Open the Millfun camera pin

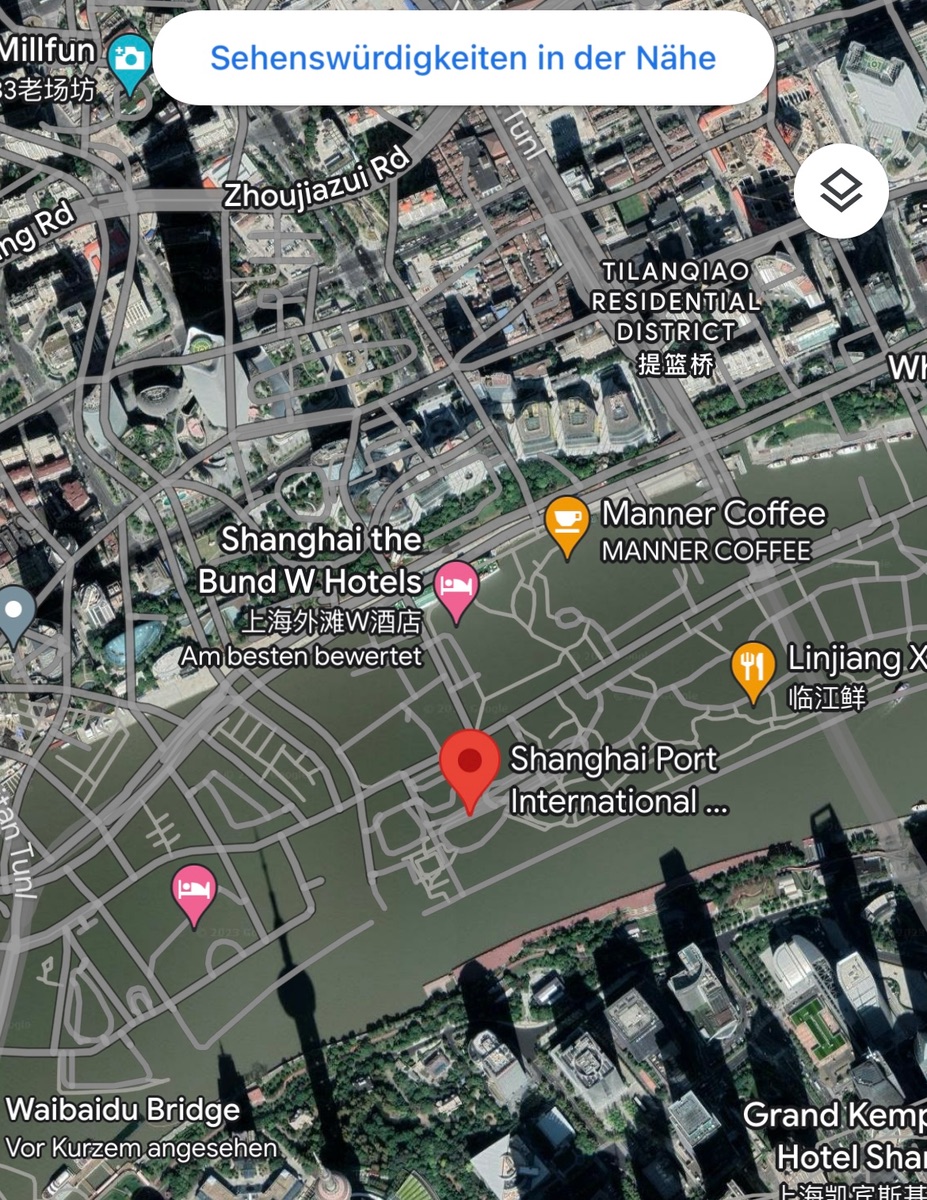coord(130,60)
